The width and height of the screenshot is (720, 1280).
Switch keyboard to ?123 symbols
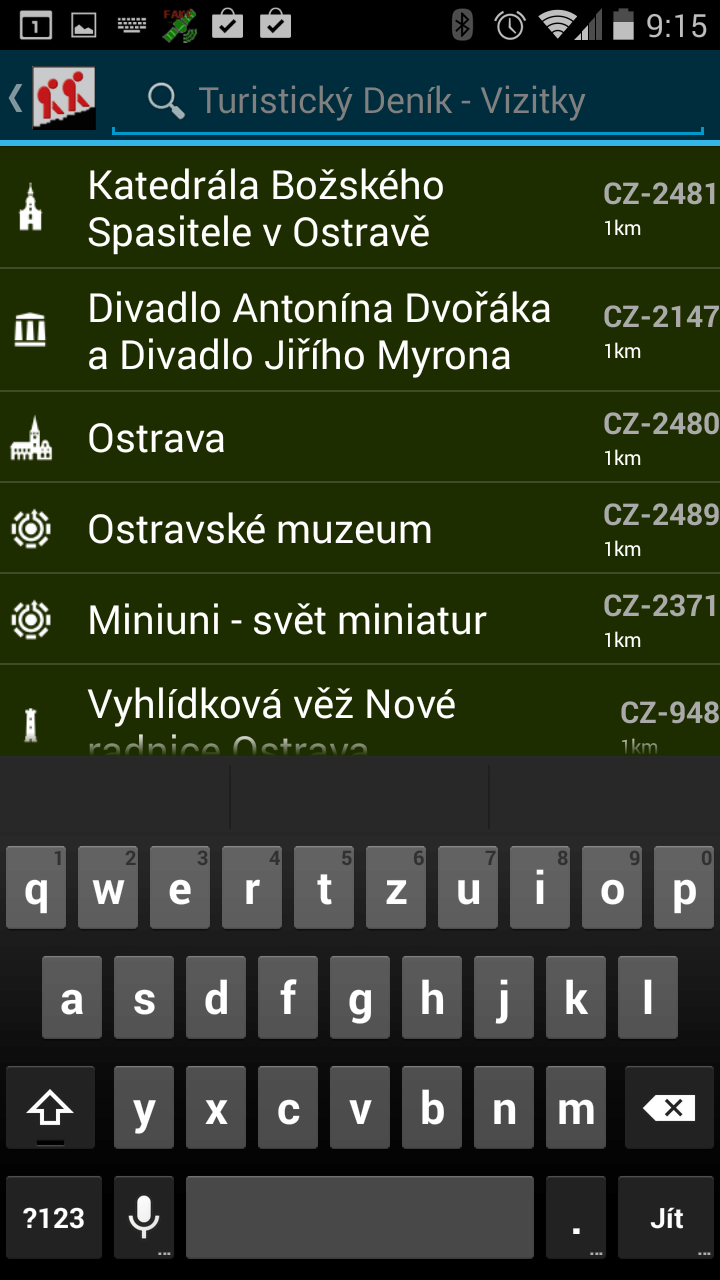pos(54,1217)
